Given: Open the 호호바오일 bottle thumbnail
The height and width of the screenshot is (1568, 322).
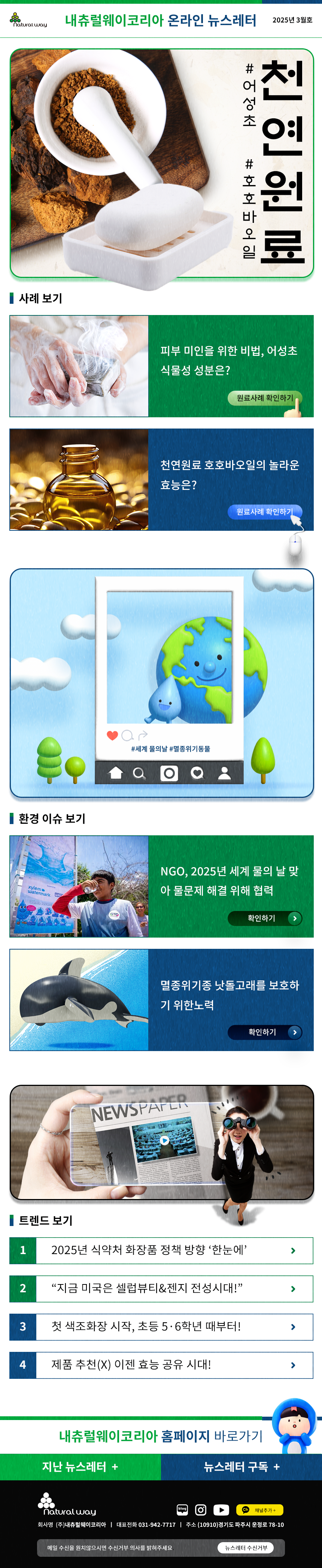Looking at the screenshot, I should pos(79,479).
